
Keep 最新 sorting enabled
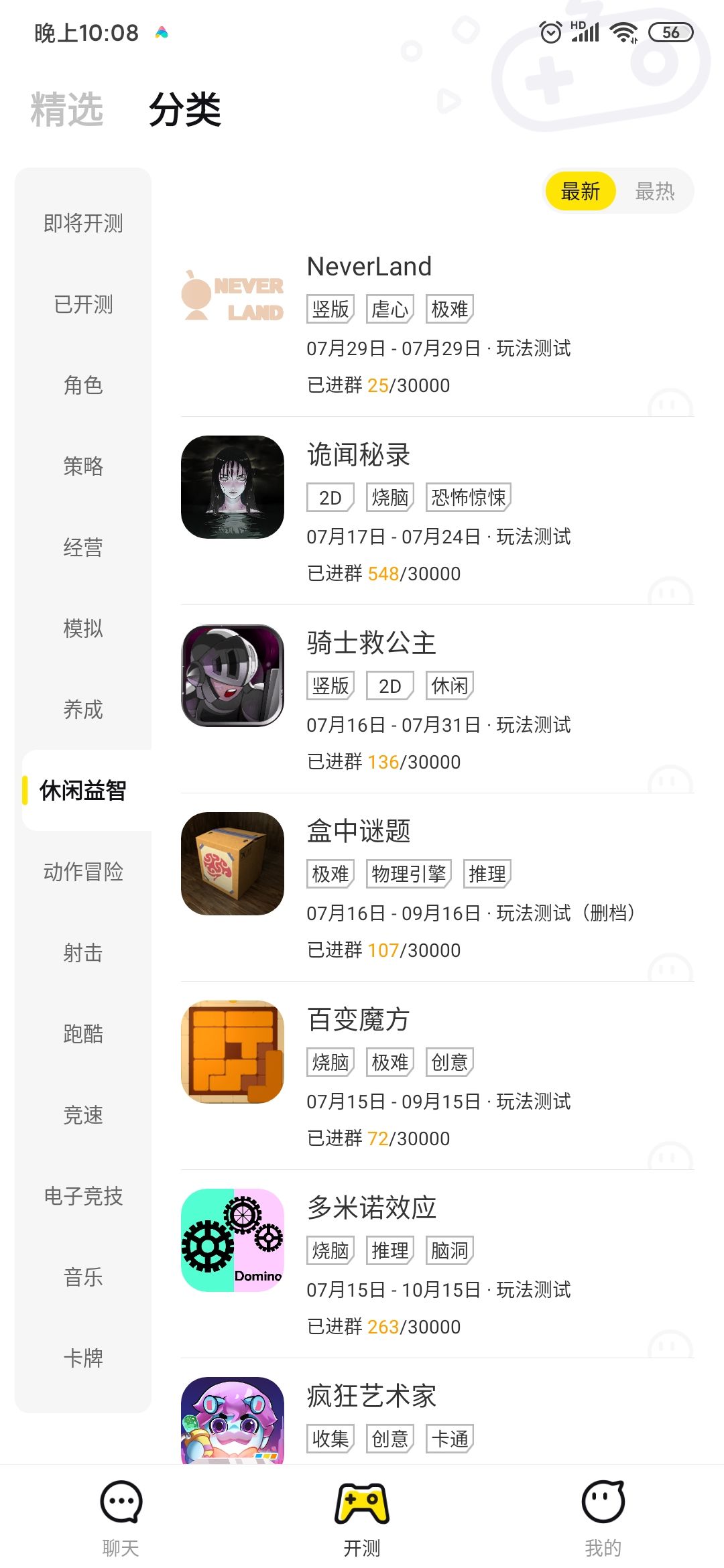(581, 191)
